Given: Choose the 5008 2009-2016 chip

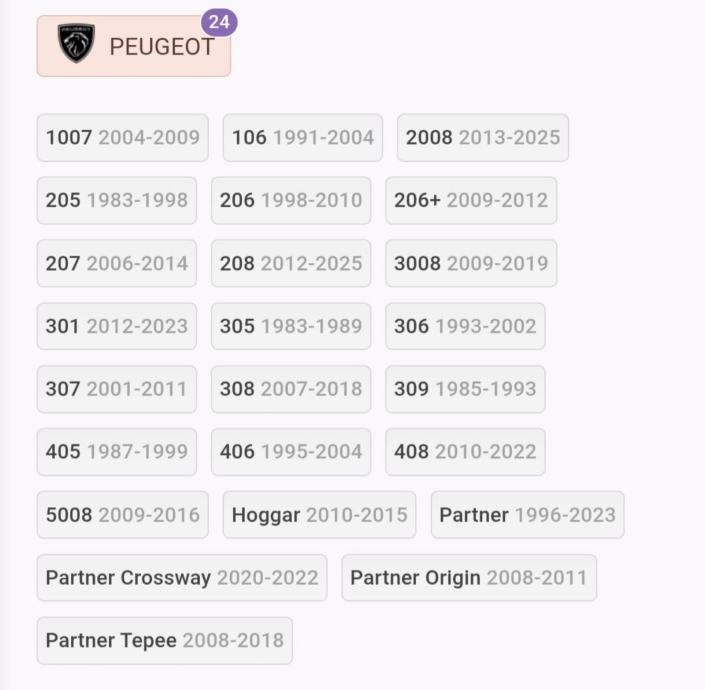Looking at the screenshot, I should click(122, 515).
